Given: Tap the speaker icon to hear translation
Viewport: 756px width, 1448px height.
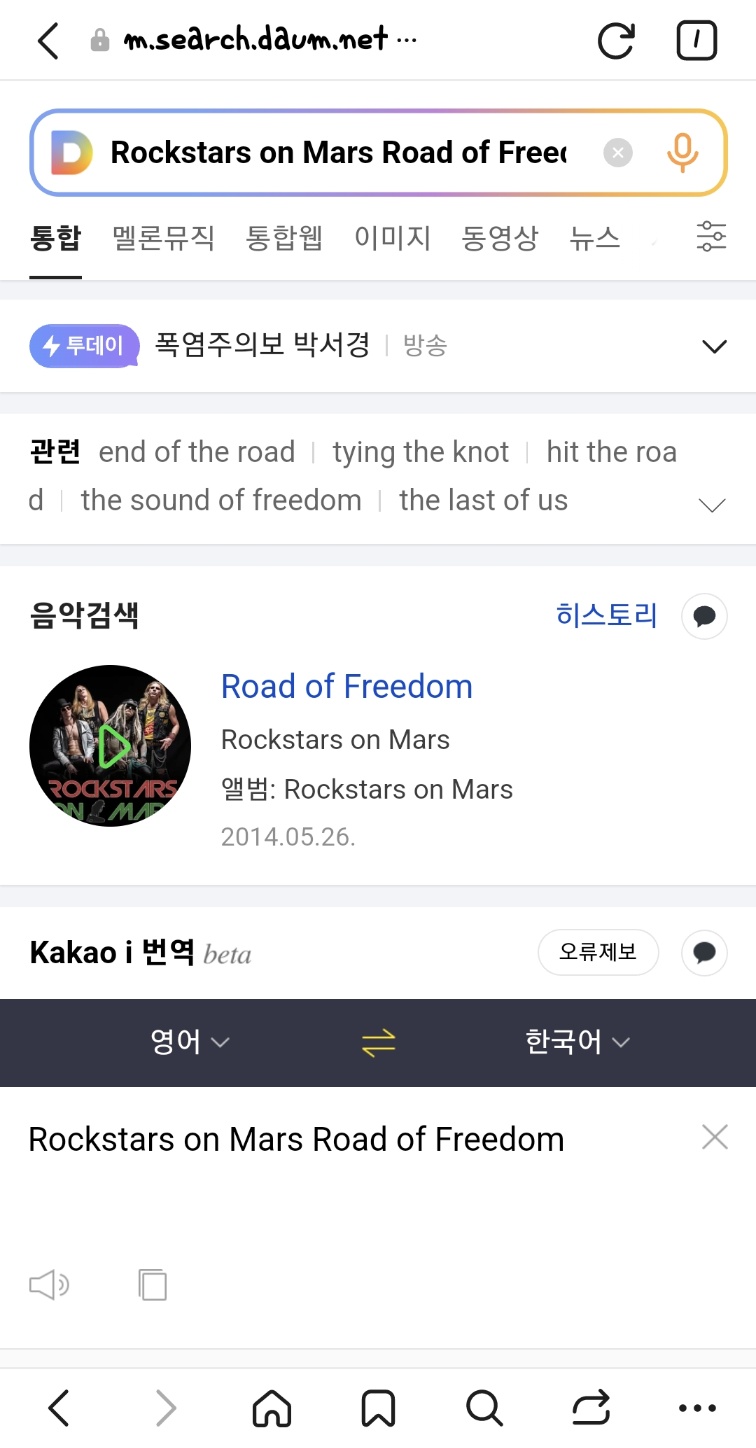Looking at the screenshot, I should (x=47, y=1284).
